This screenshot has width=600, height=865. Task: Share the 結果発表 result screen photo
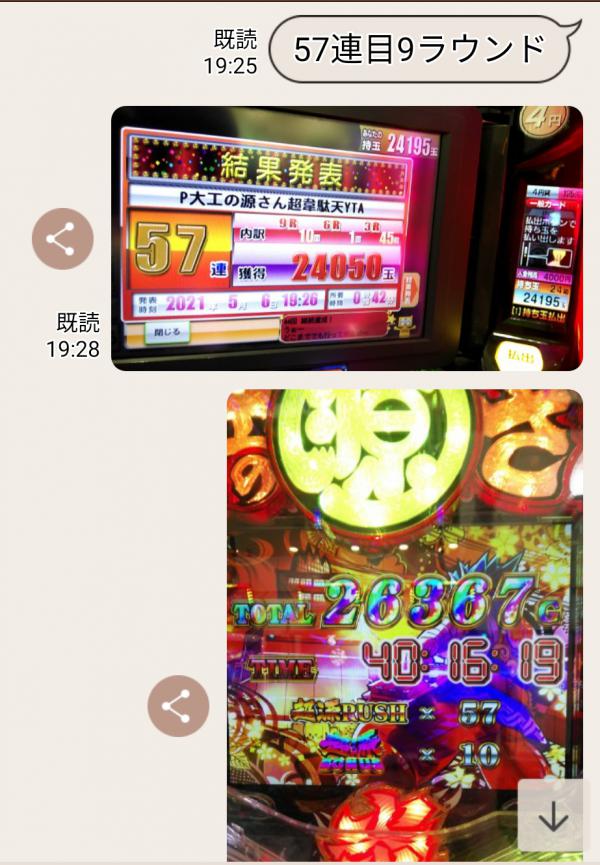click(x=62, y=239)
